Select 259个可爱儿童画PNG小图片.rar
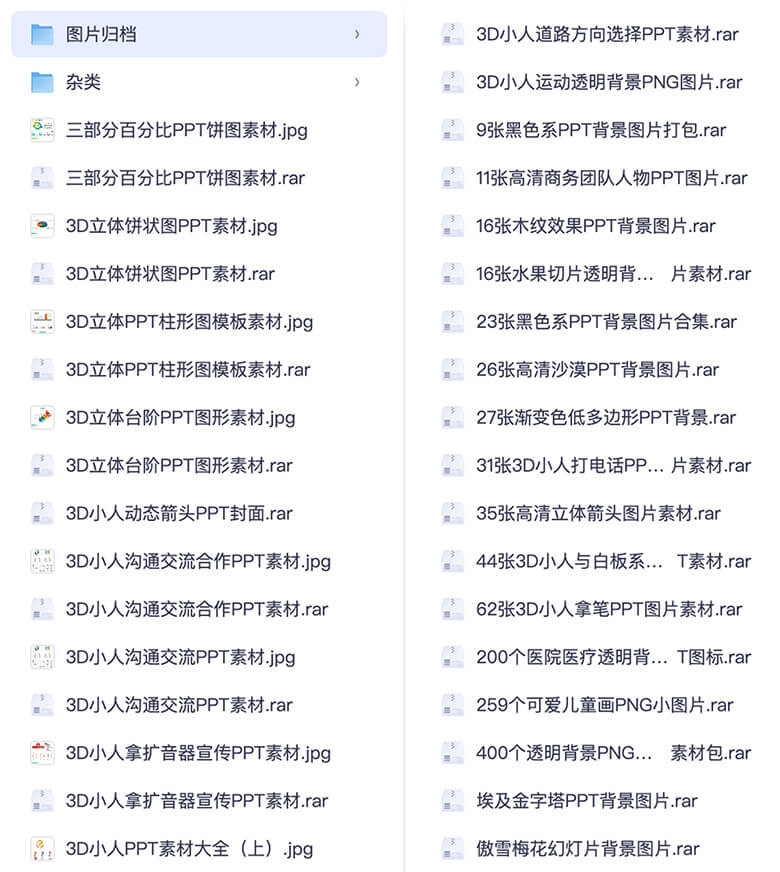The height and width of the screenshot is (872, 780). pos(604,705)
